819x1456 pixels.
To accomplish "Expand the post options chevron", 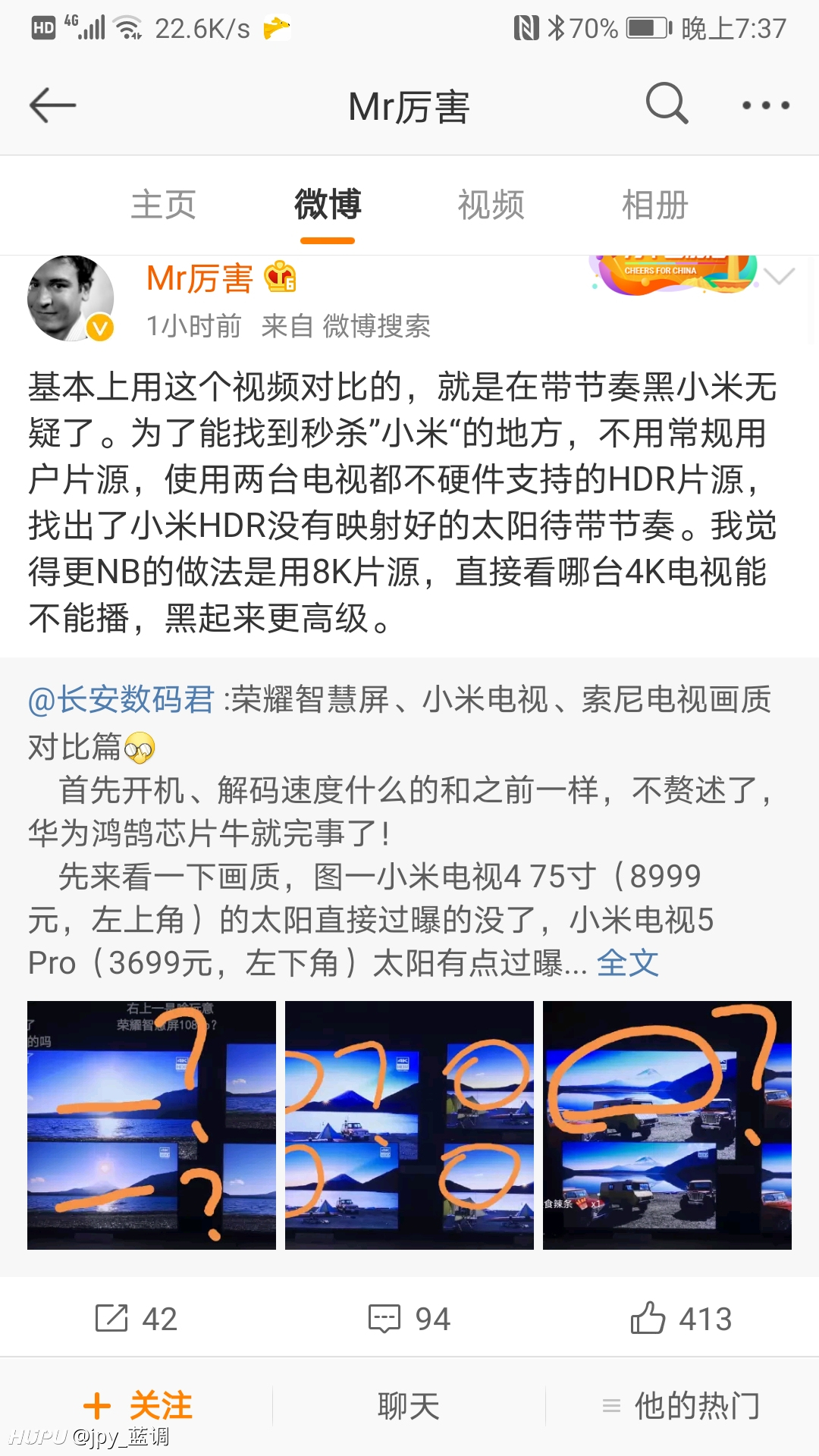I will (x=780, y=277).
